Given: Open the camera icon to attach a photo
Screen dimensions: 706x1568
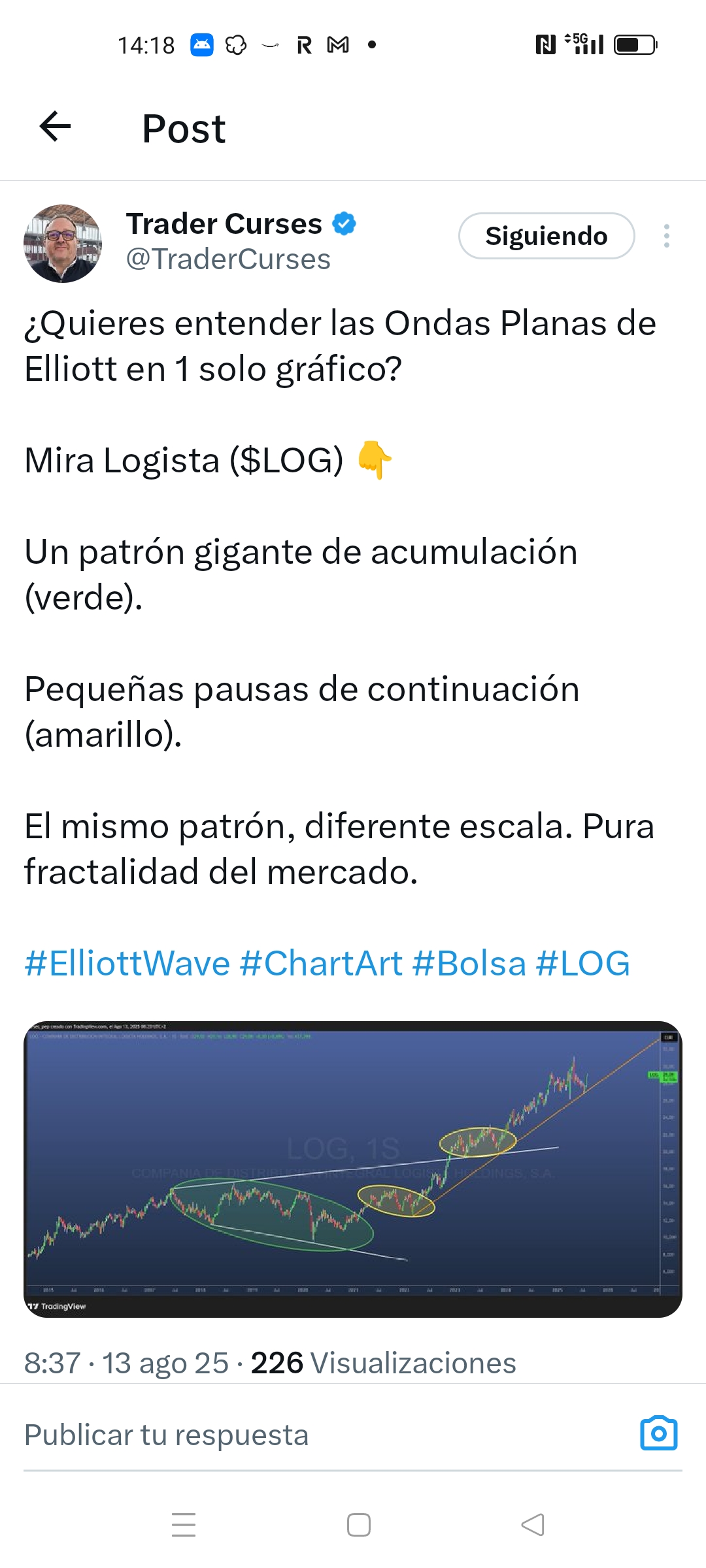Looking at the screenshot, I should click(659, 1434).
